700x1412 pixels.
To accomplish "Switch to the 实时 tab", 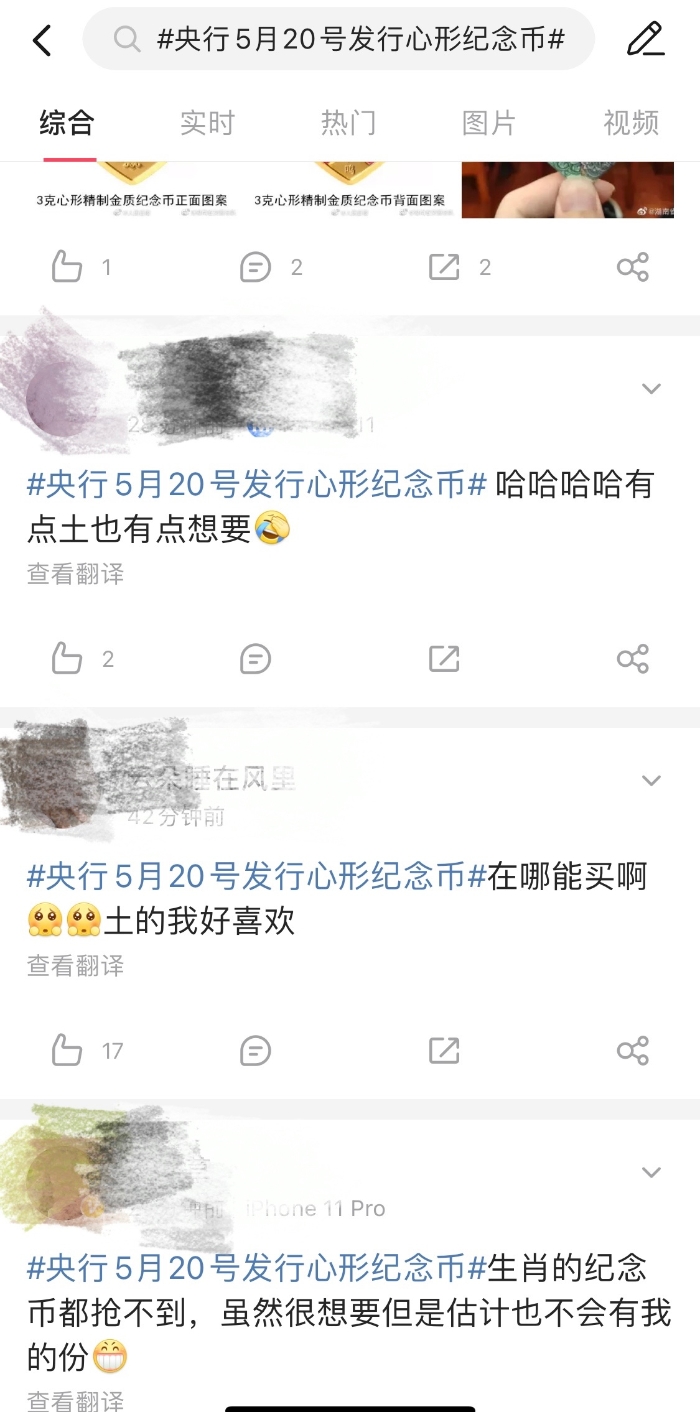I will [x=207, y=123].
